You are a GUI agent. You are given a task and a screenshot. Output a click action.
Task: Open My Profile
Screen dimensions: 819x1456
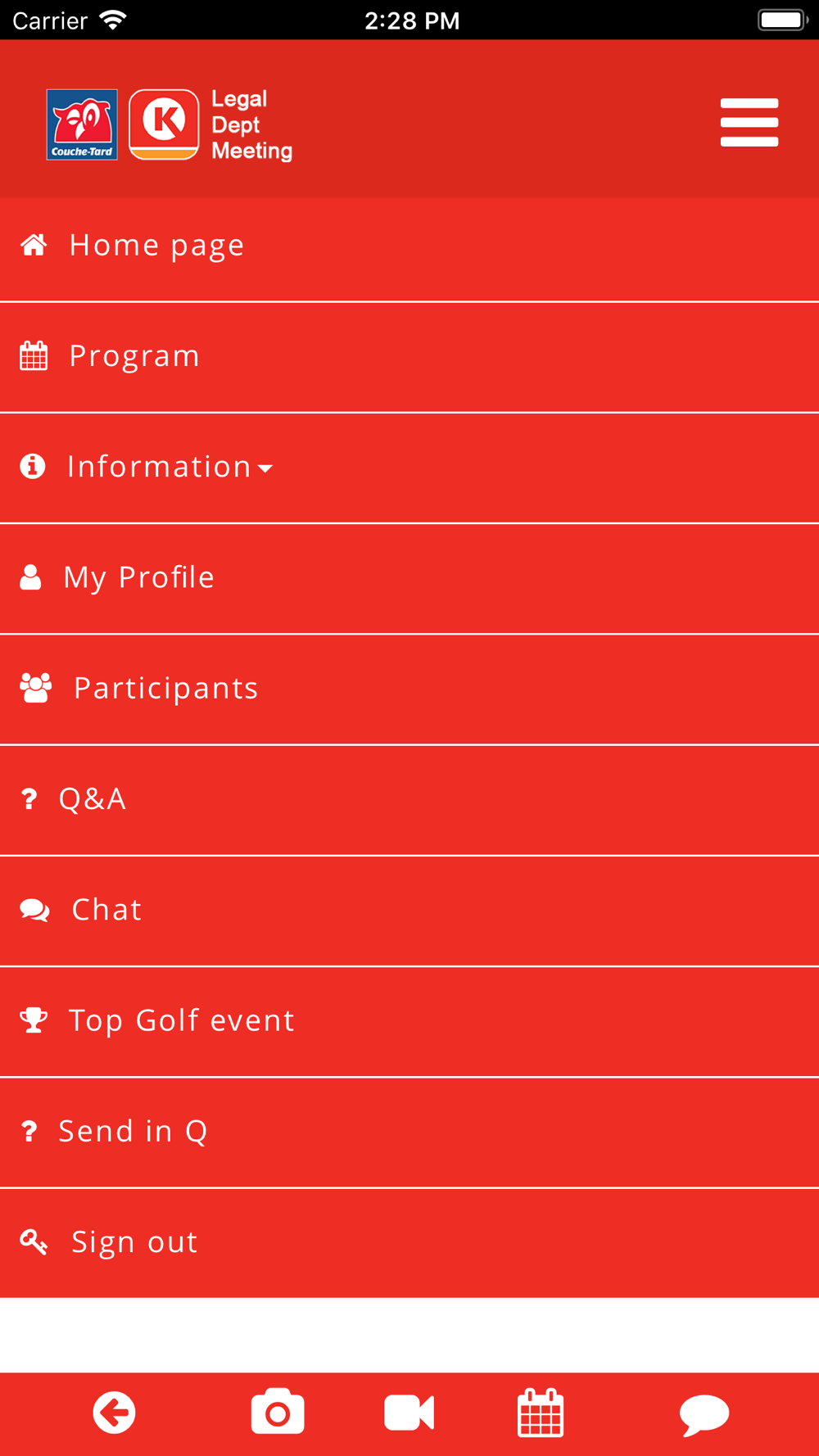click(409, 578)
